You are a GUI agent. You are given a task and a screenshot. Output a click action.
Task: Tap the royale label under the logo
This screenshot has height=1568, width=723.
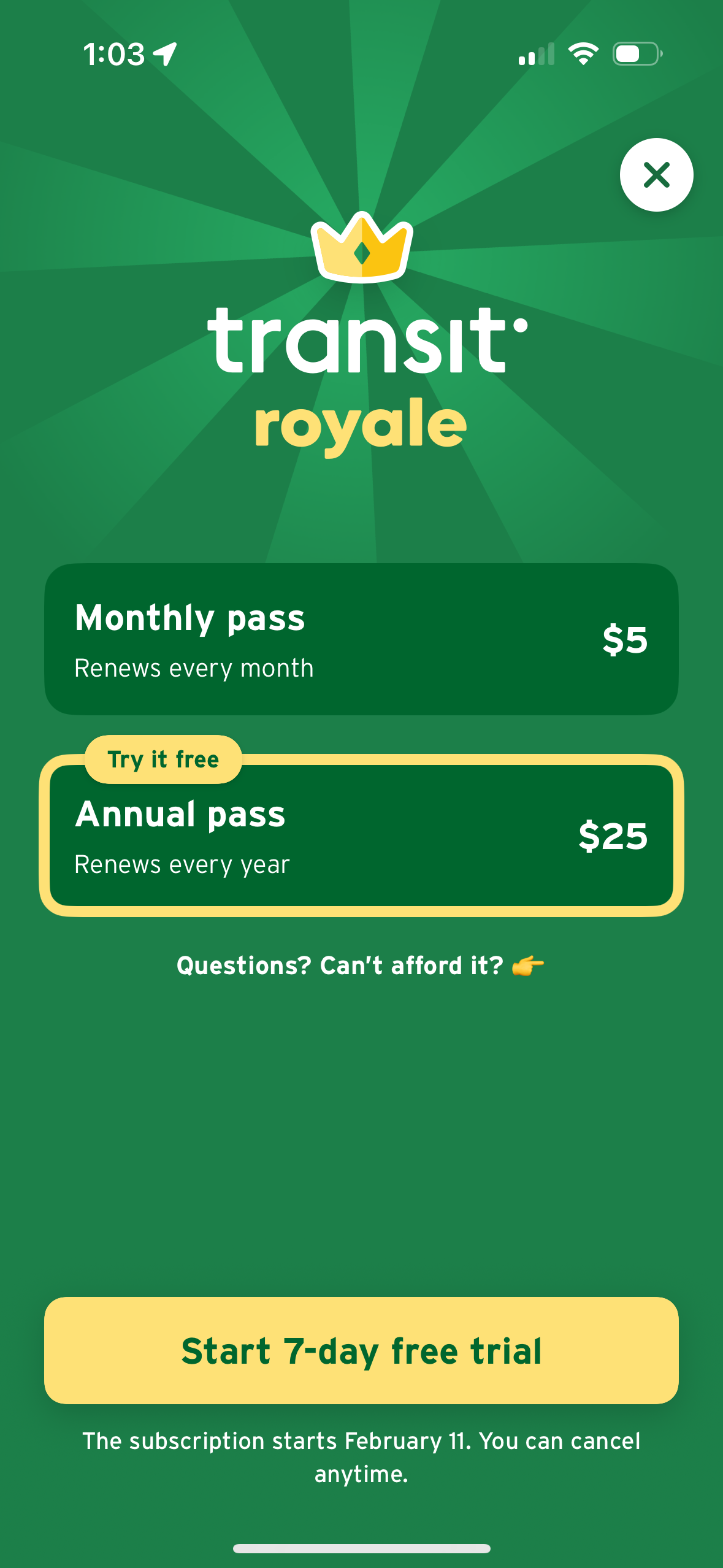[361, 424]
